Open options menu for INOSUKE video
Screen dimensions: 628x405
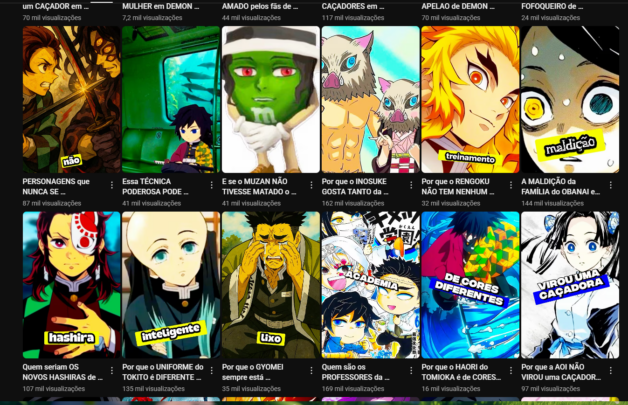tap(411, 187)
